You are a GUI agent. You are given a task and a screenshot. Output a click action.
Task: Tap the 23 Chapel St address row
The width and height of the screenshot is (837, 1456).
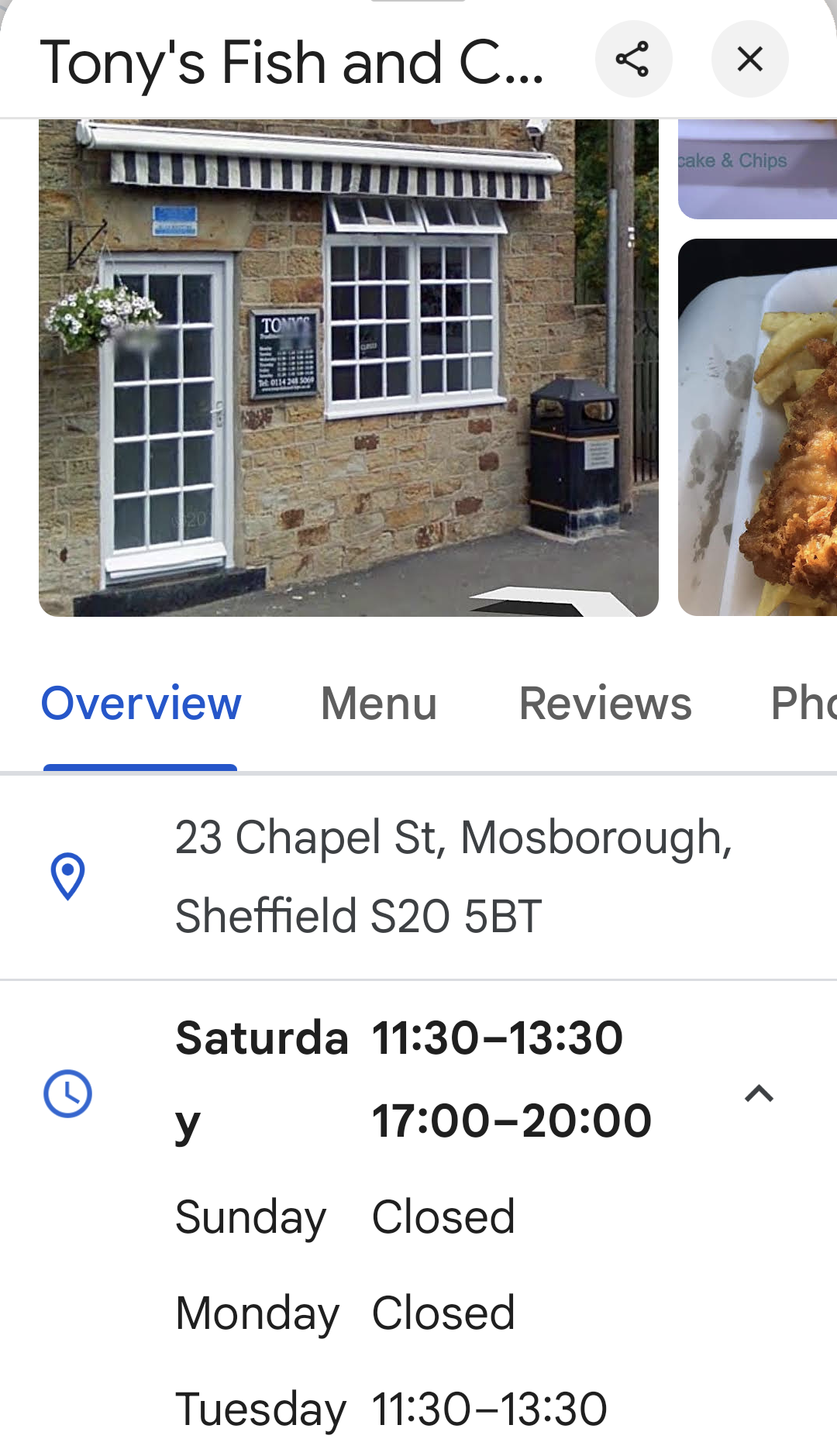click(453, 876)
